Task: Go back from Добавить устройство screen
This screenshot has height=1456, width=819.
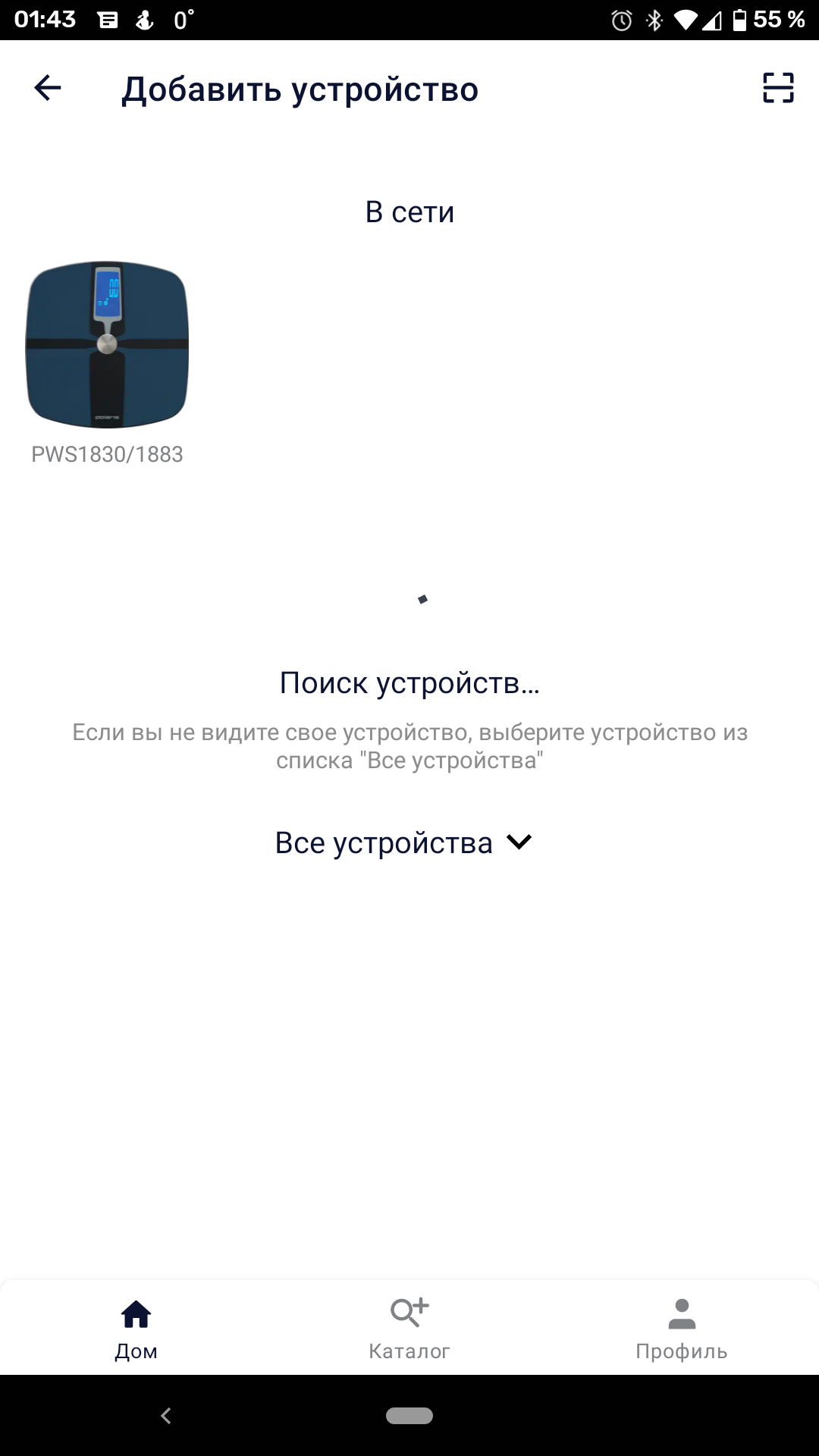Action: click(47, 88)
